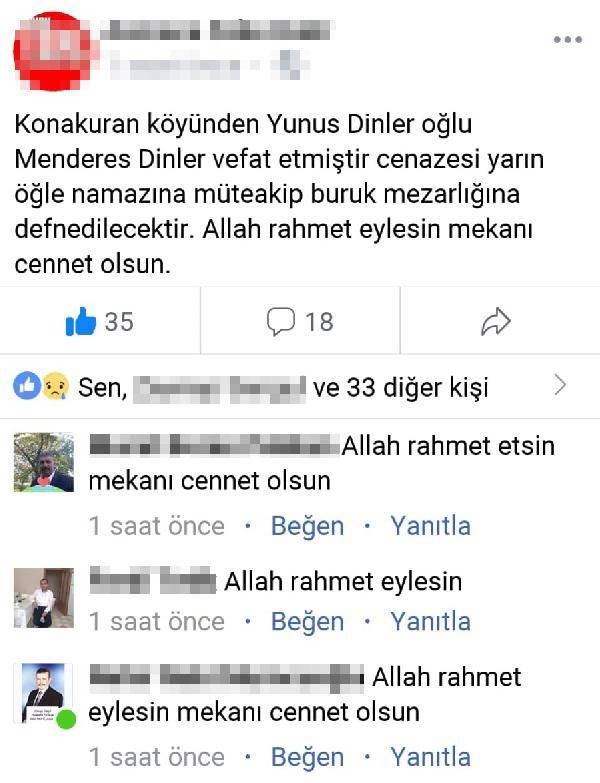
Task: Open the post's overflow menu
Action: click(x=567, y=41)
